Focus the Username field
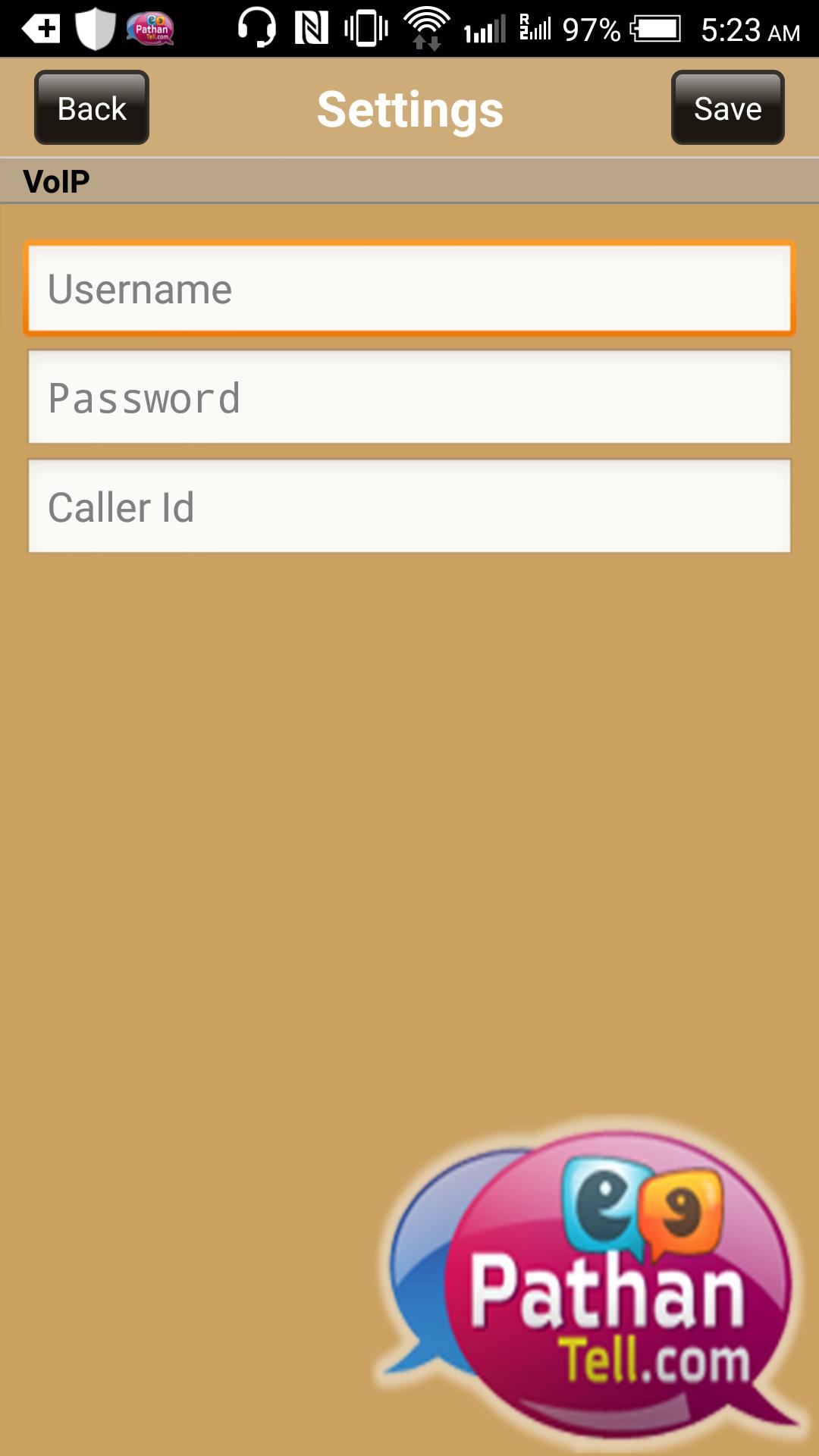 coord(409,289)
